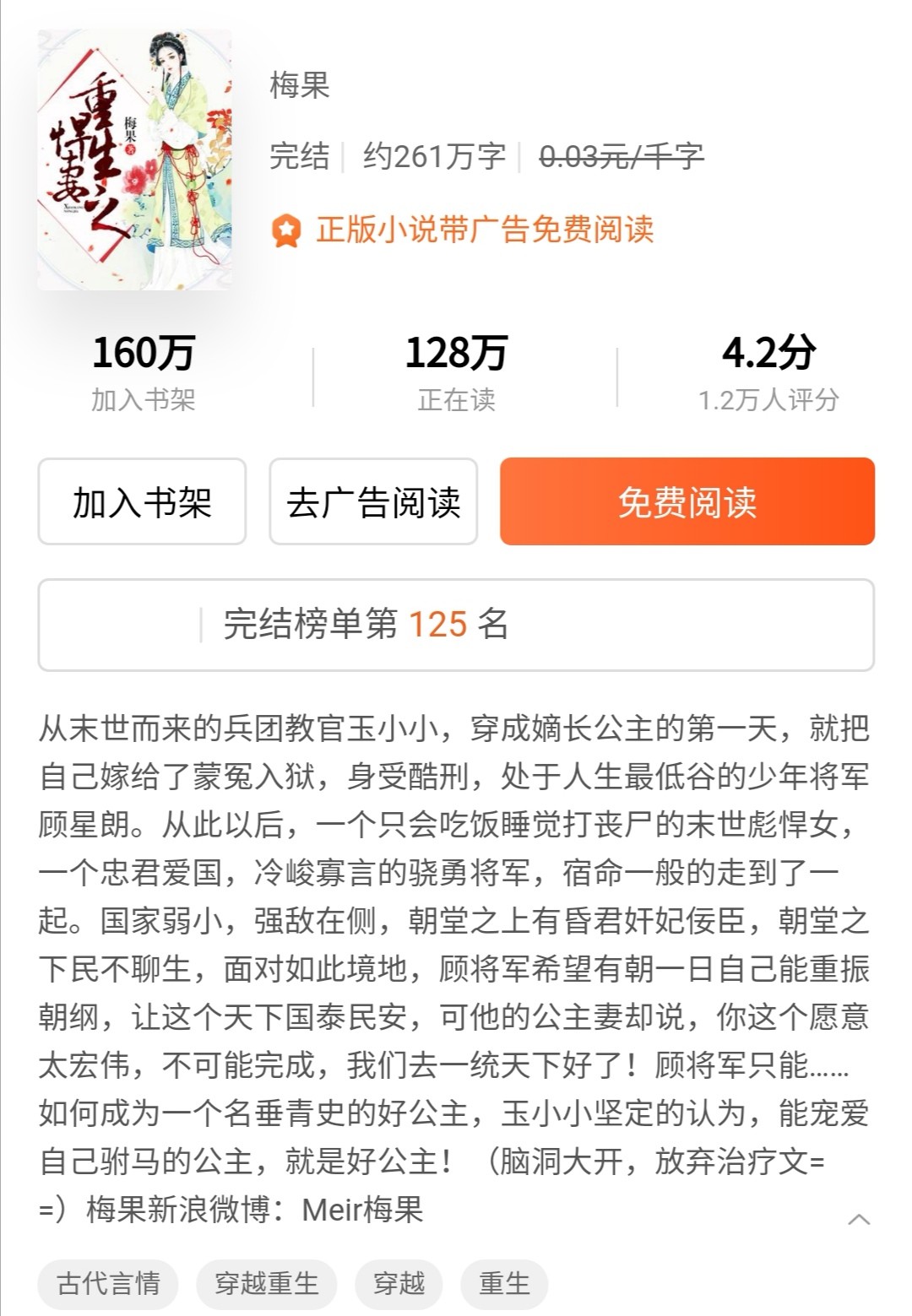Open the 穿越重生 tag
Viewport: 912px width, 1316px height.
(x=267, y=1284)
